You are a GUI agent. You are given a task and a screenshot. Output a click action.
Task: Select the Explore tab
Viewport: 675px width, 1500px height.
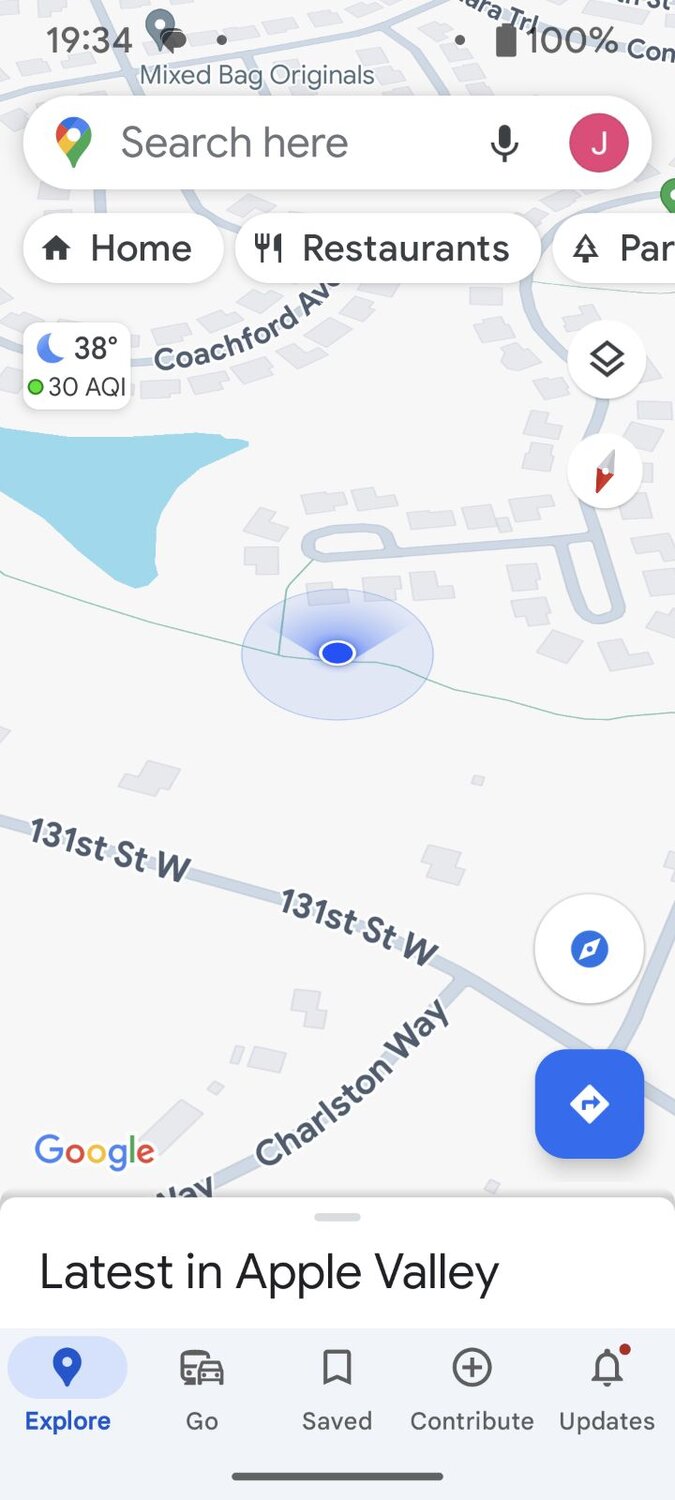tap(68, 1387)
